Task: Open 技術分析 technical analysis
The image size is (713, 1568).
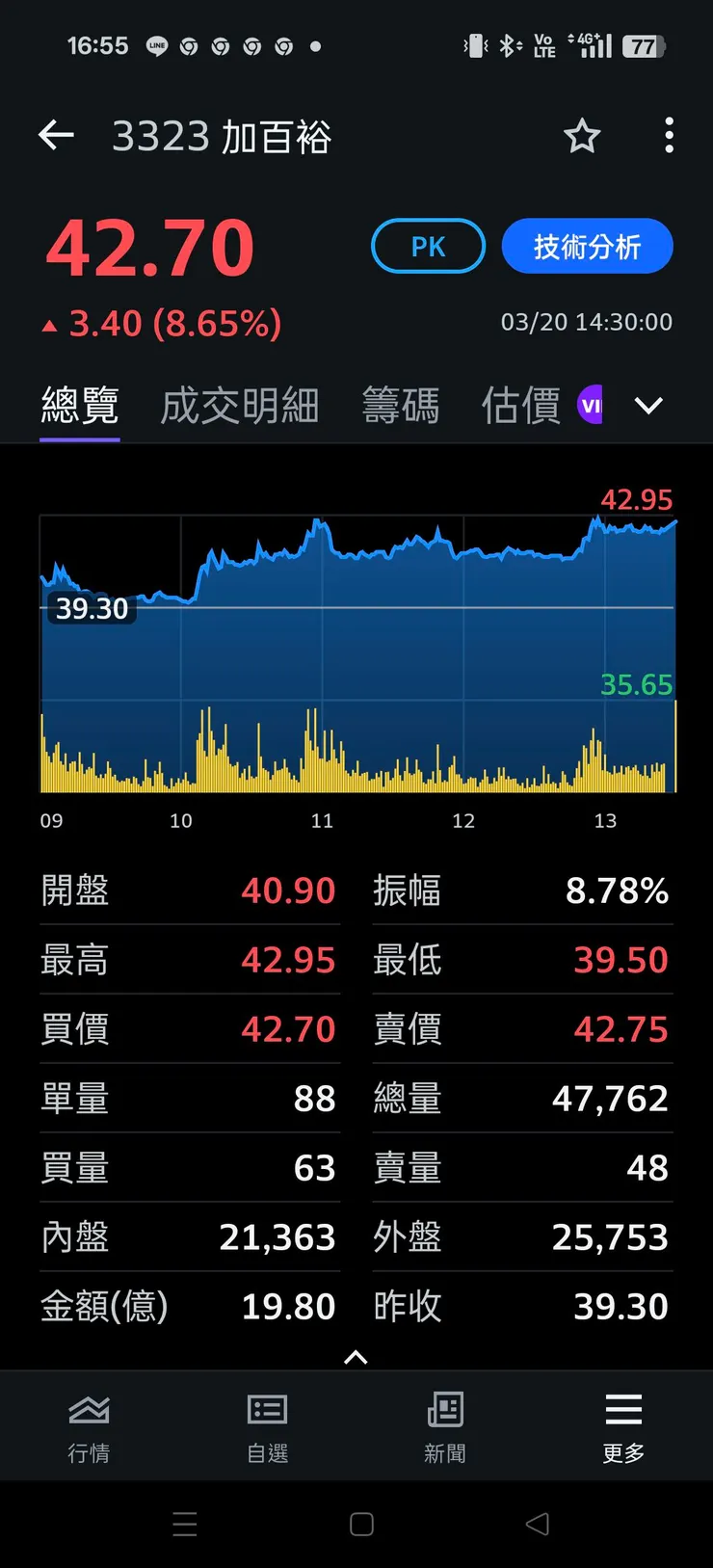Action: click(587, 246)
